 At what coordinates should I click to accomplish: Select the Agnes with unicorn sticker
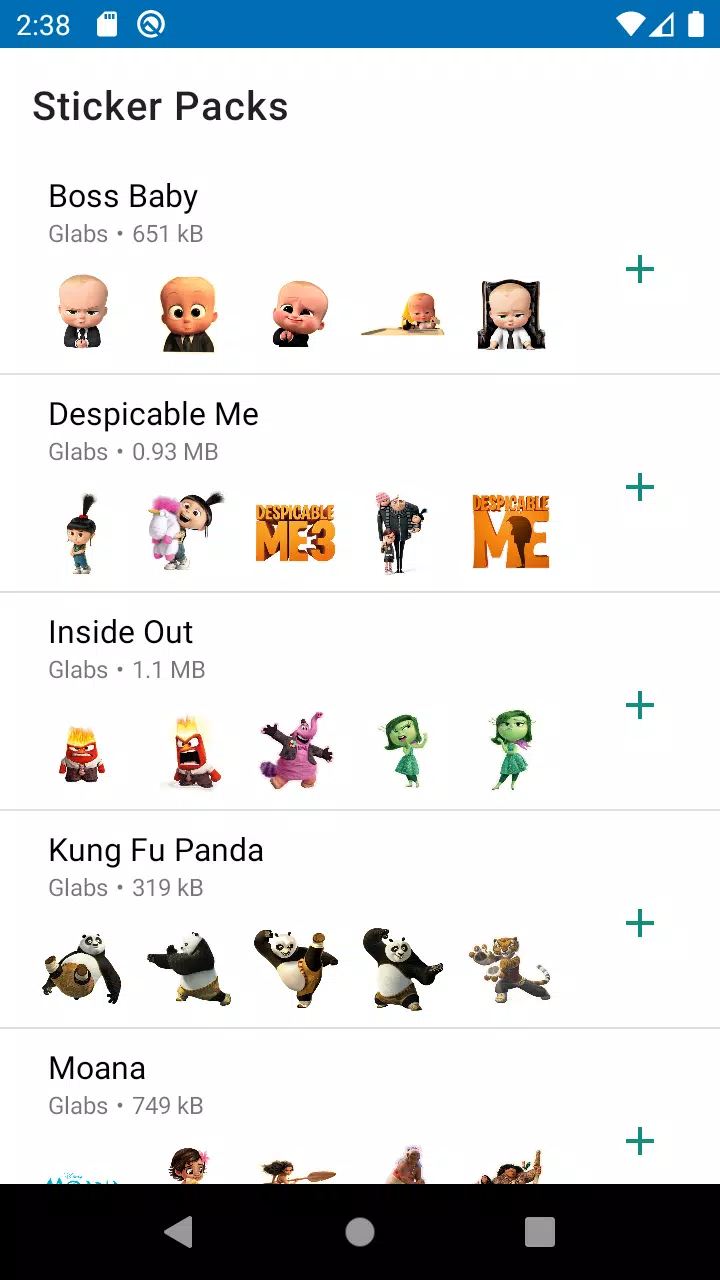tap(189, 532)
